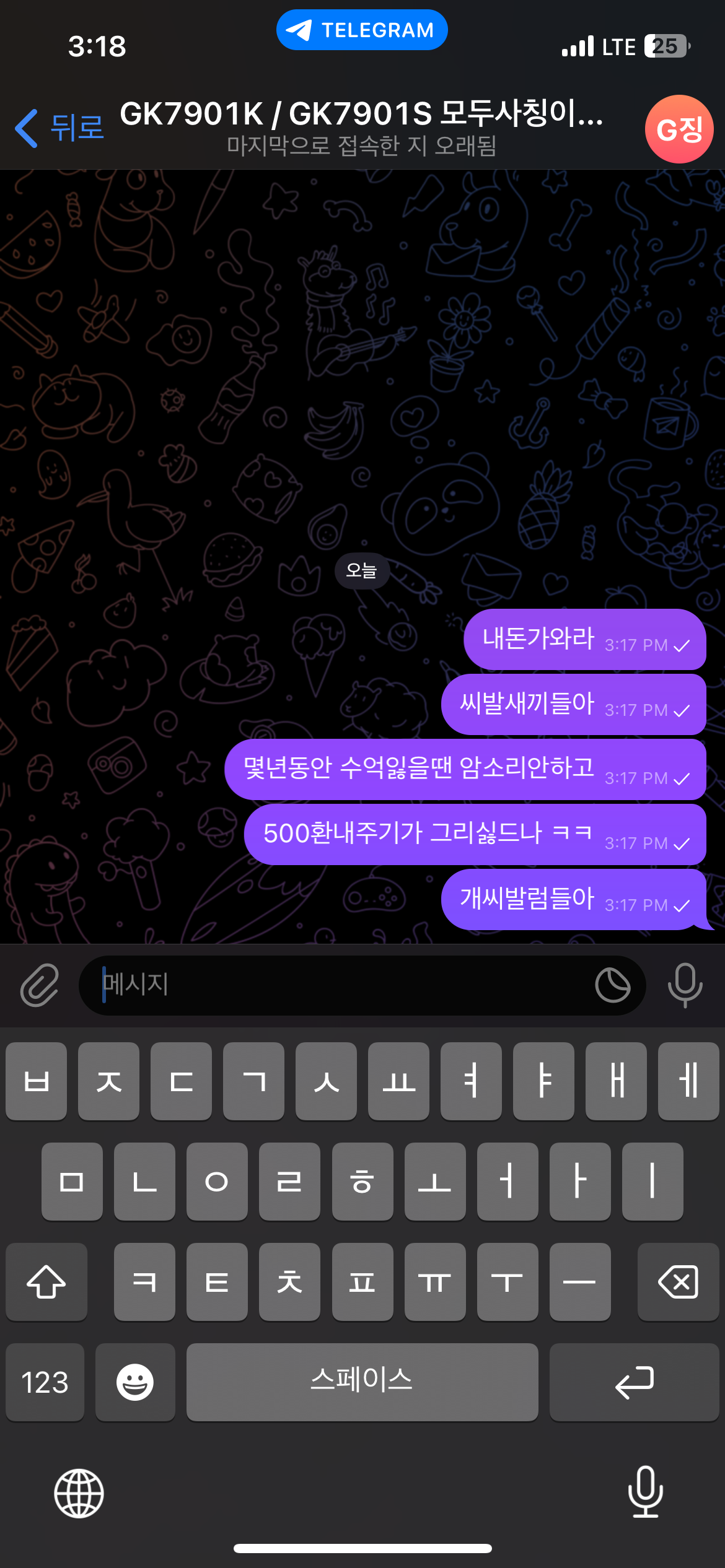The width and height of the screenshot is (725, 1568).
Task: Hit the return key on keyboard
Action: coord(634,1382)
